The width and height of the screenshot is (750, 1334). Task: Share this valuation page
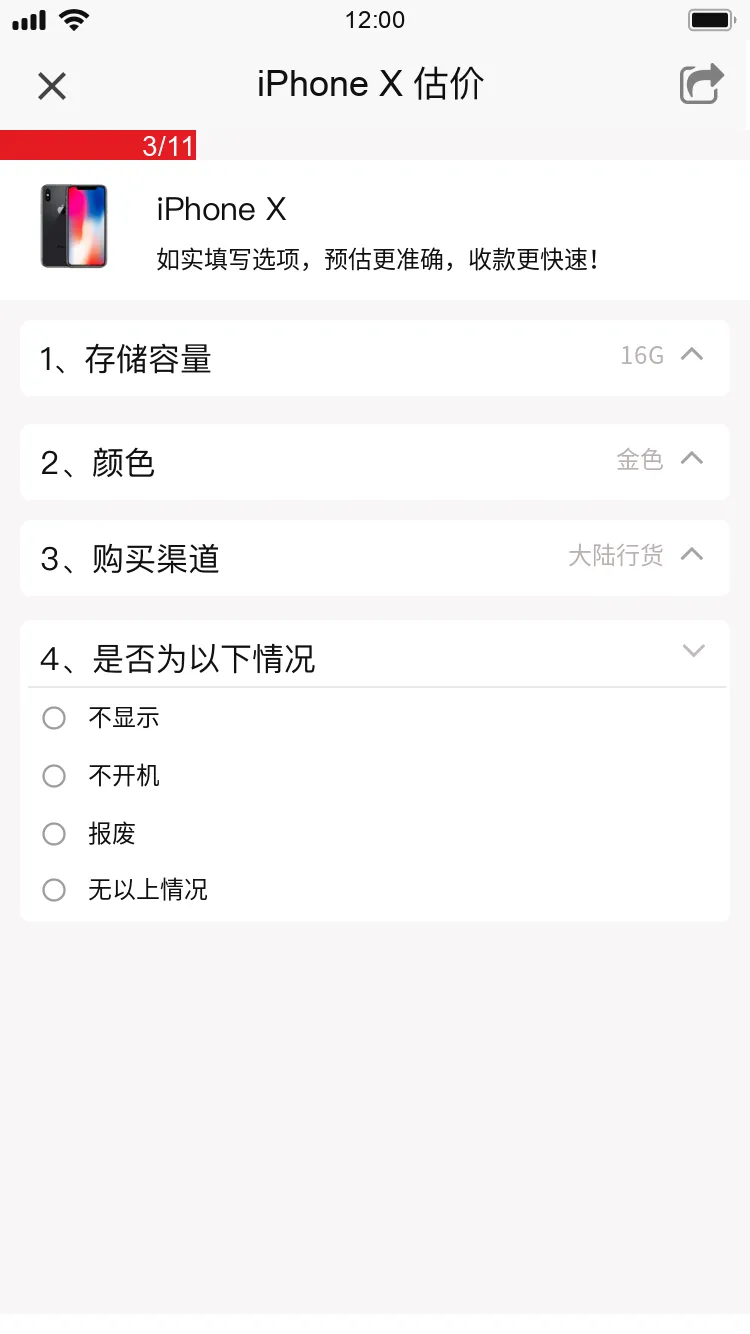701,84
